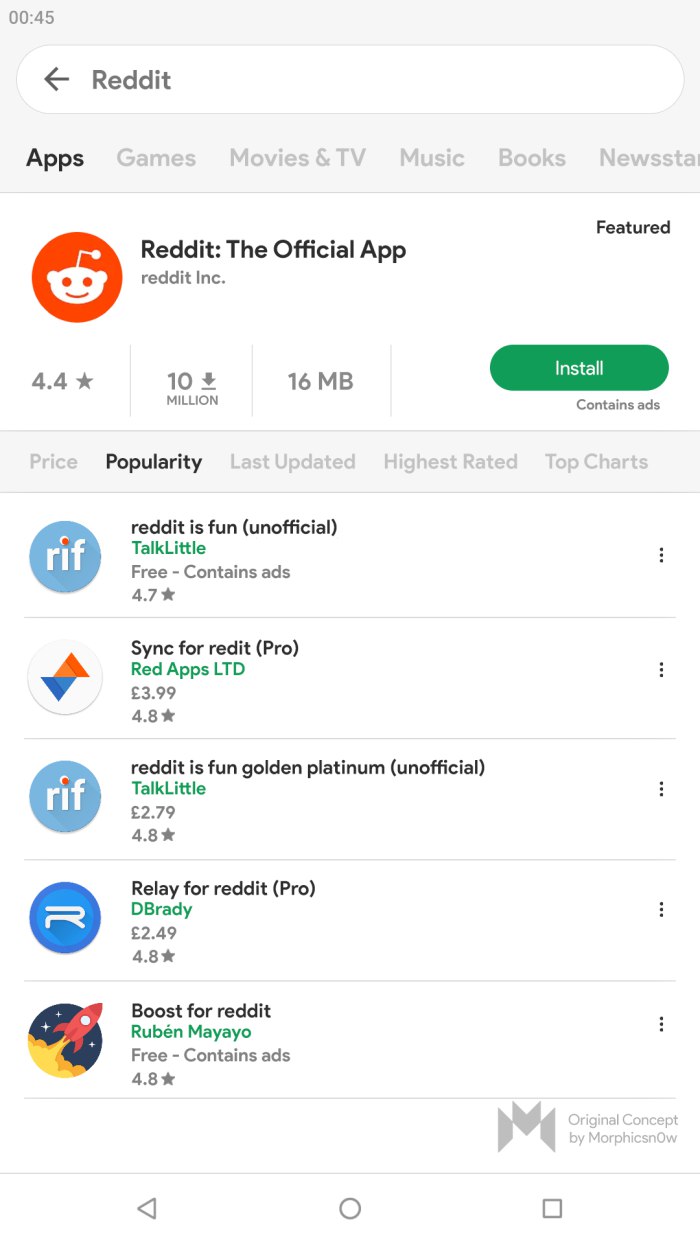
Task: Go to the Books tab
Action: pos(532,158)
